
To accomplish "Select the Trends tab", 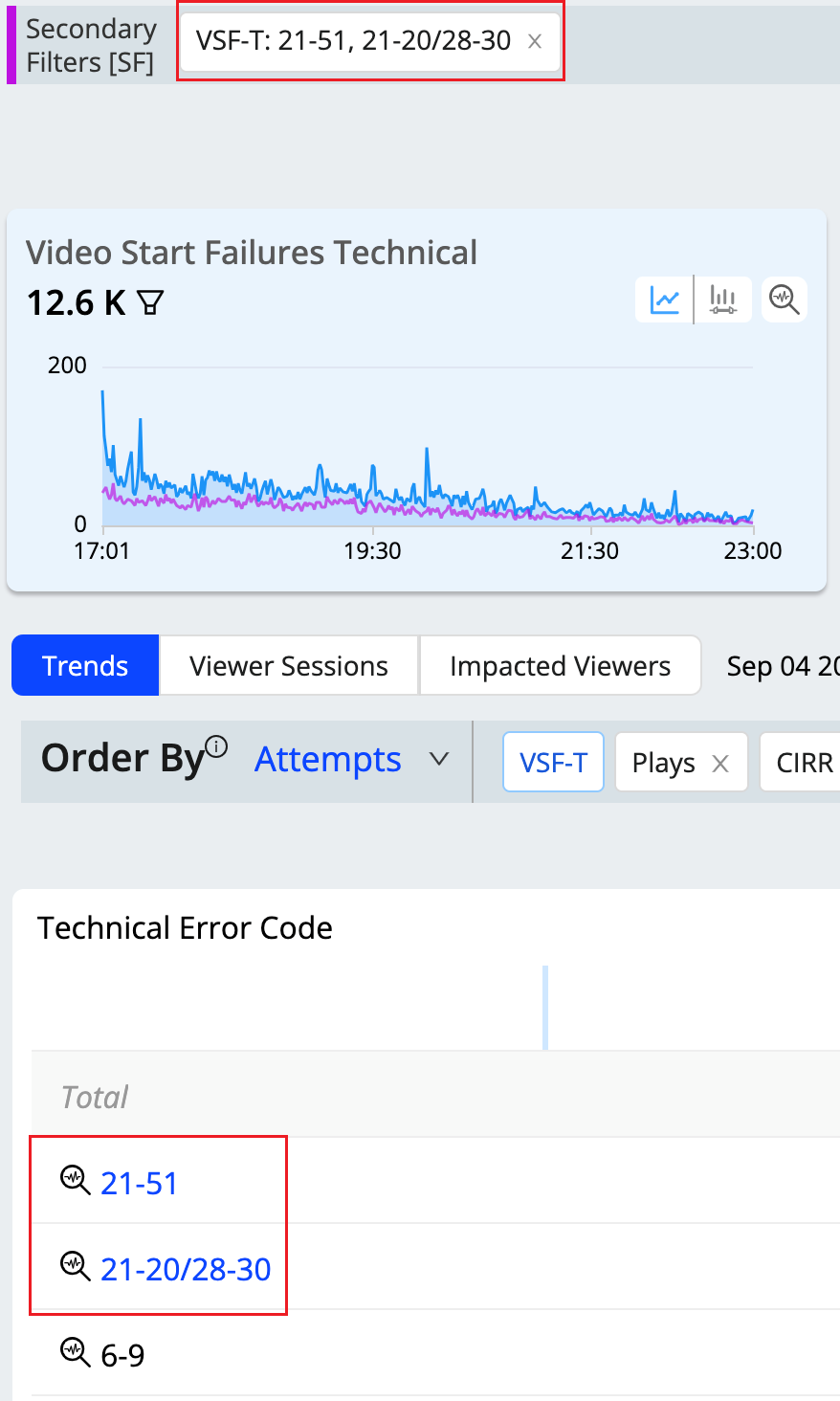I will [x=85, y=665].
